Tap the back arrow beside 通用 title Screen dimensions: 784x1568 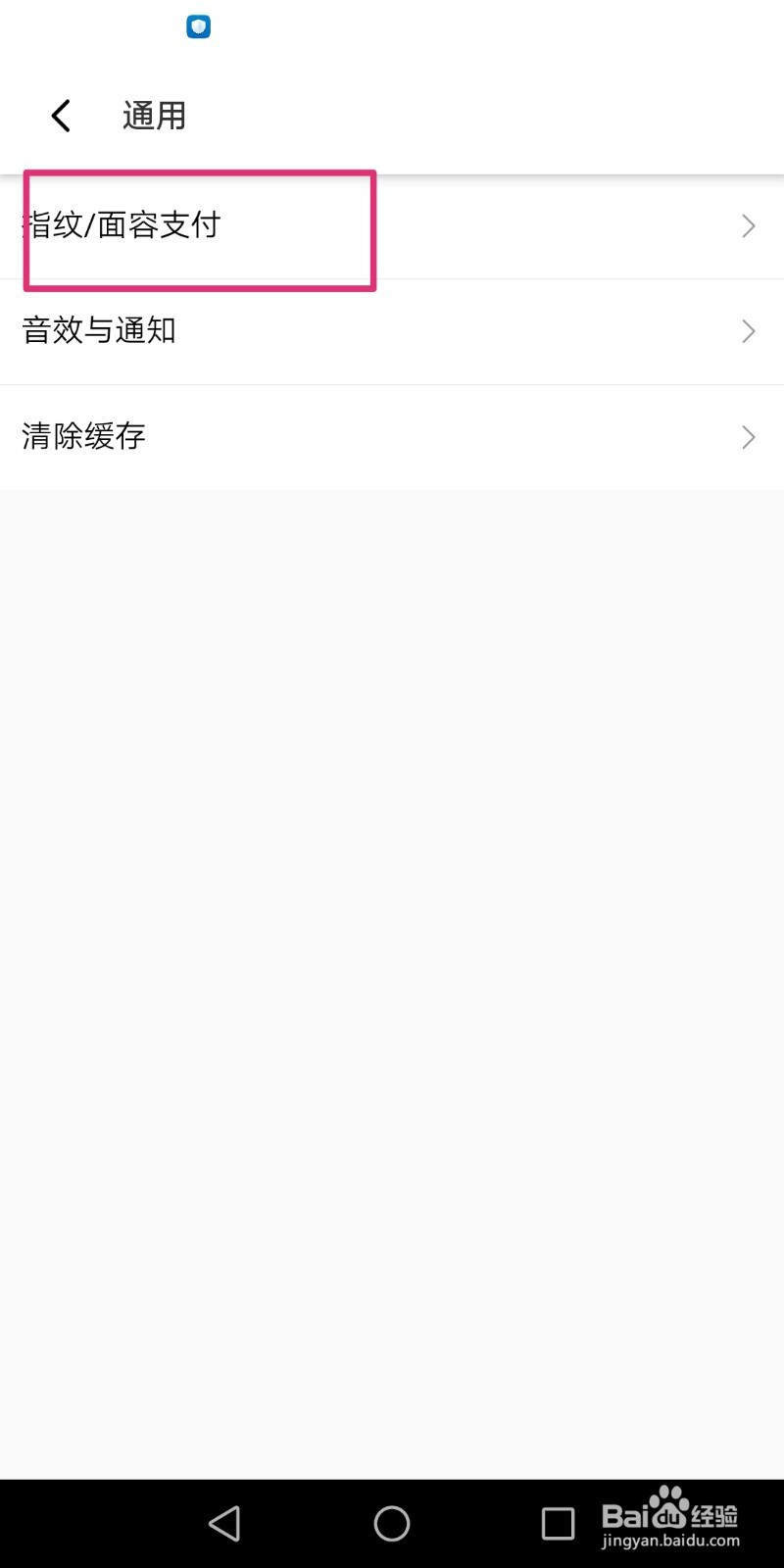[x=61, y=115]
